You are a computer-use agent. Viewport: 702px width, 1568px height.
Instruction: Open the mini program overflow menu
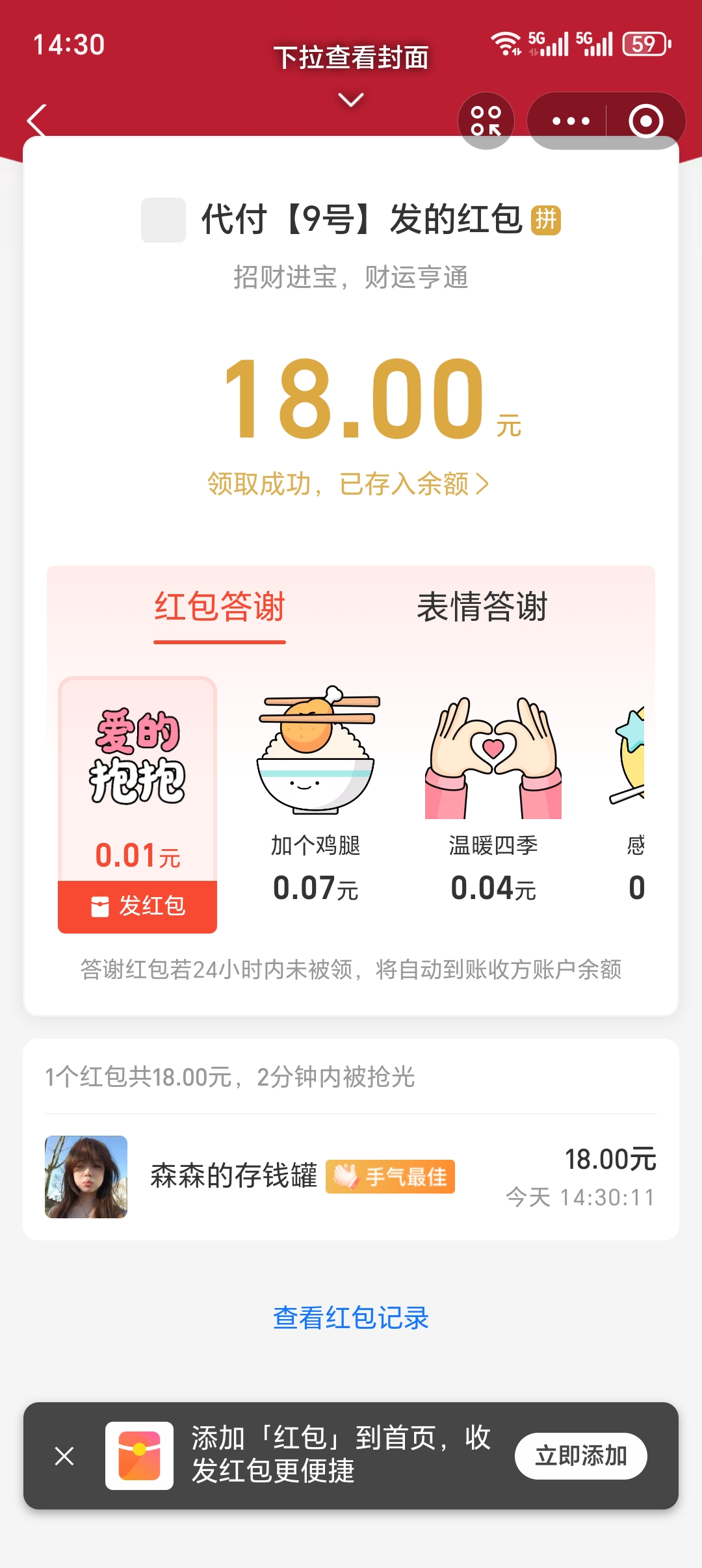click(570, 121)
